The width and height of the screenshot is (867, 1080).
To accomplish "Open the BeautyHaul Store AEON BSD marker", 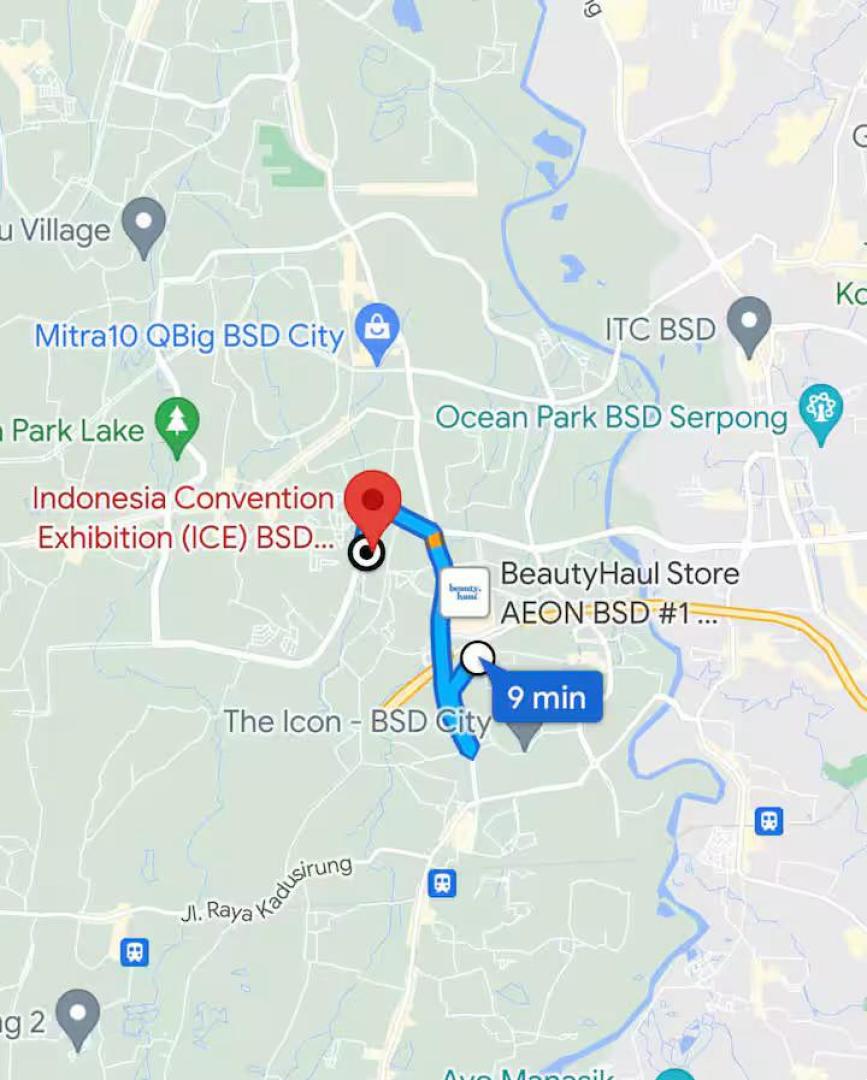I will (465, 592).
